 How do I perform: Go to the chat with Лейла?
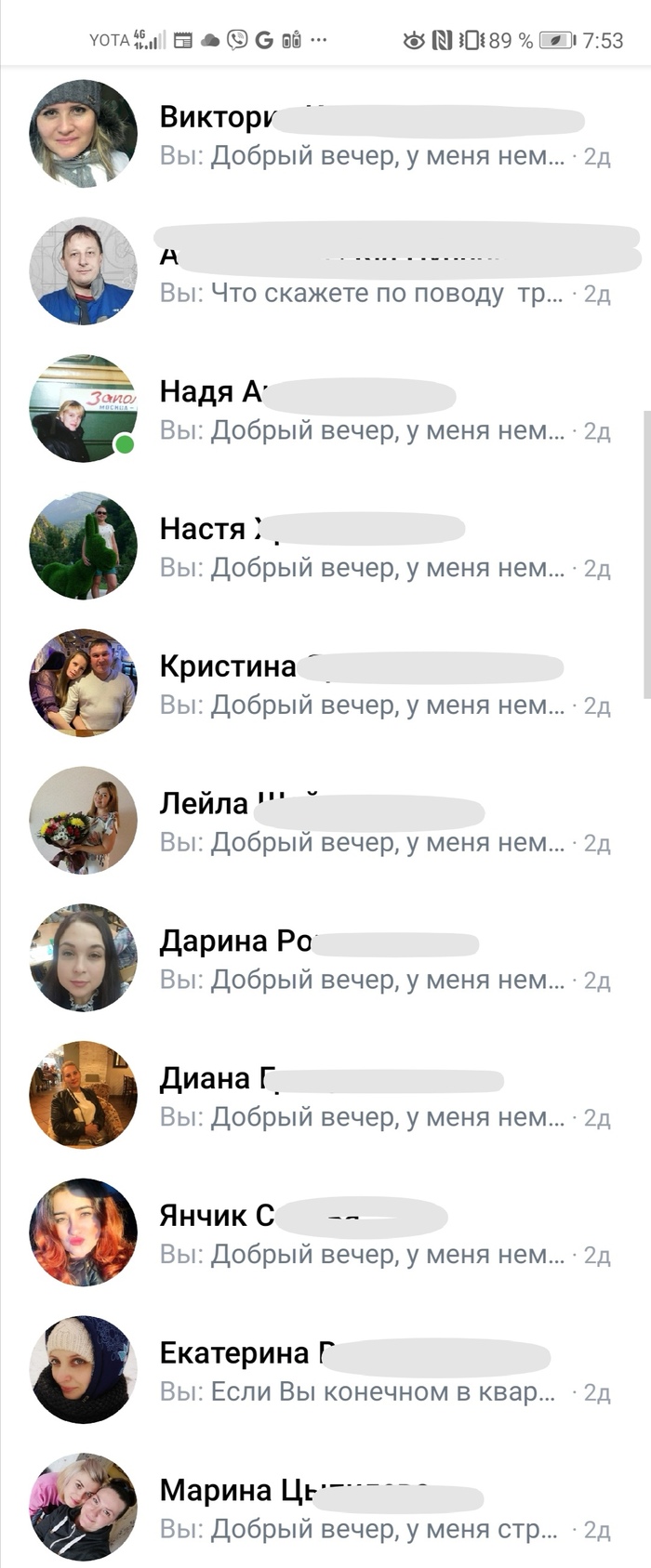point(363,823)
